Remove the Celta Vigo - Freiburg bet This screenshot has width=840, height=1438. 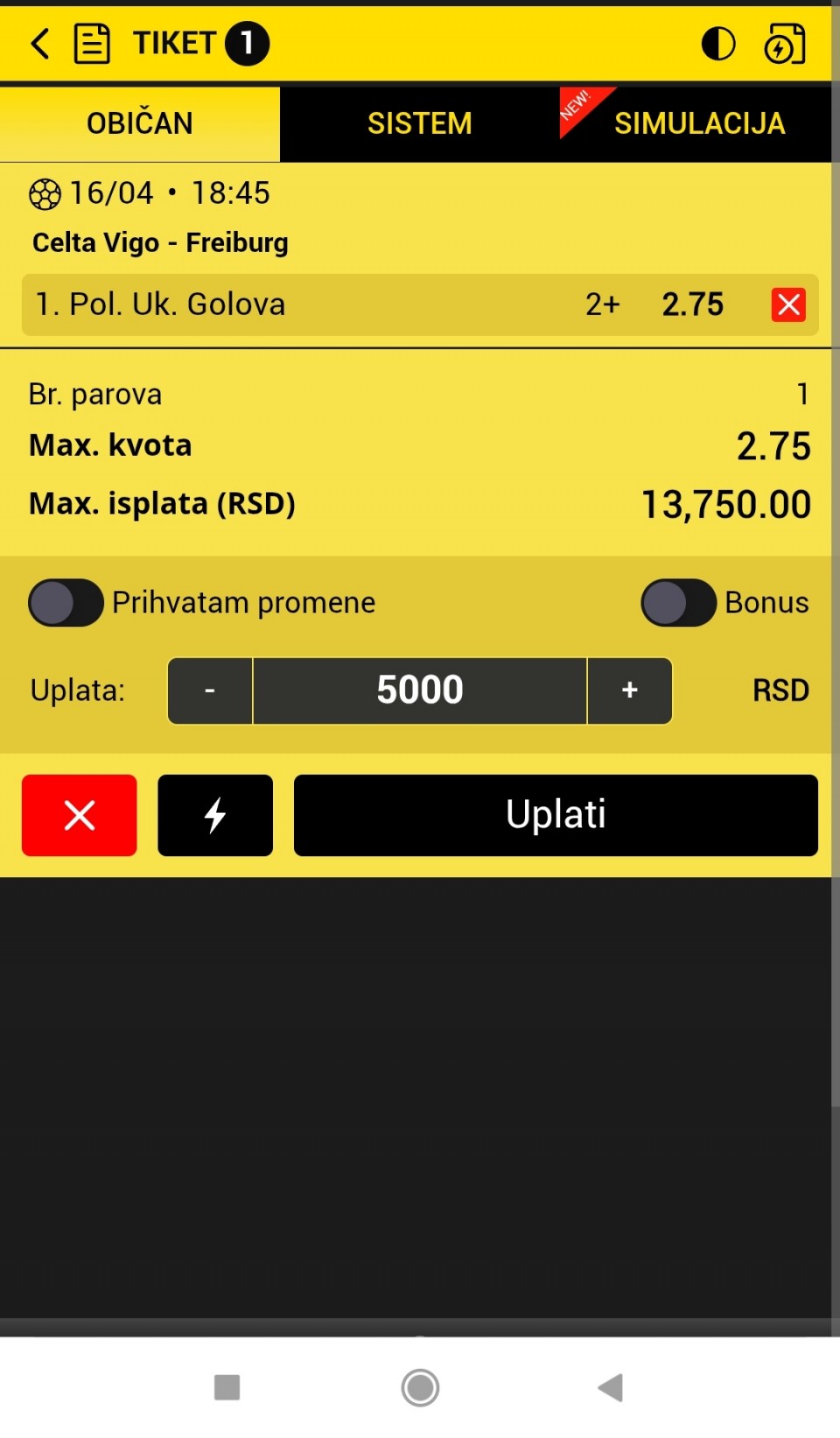click(788, 305)
